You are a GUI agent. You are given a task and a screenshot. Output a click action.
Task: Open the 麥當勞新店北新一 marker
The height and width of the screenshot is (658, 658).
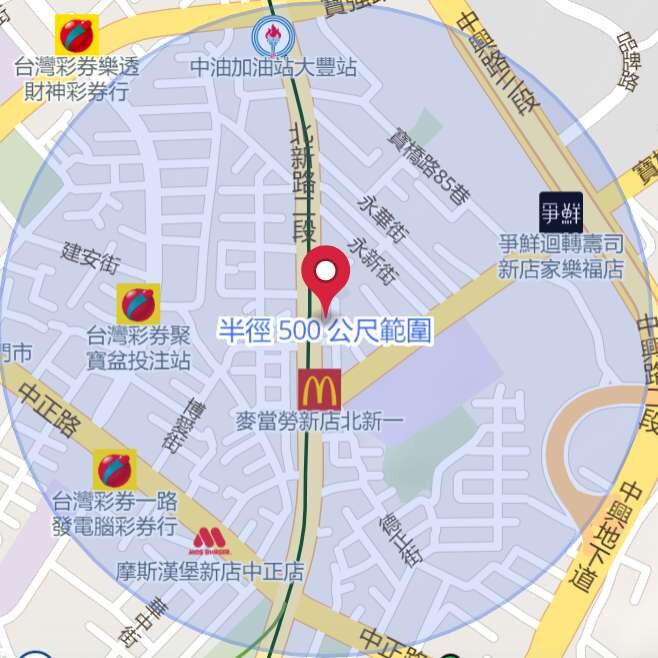(319, 388)
